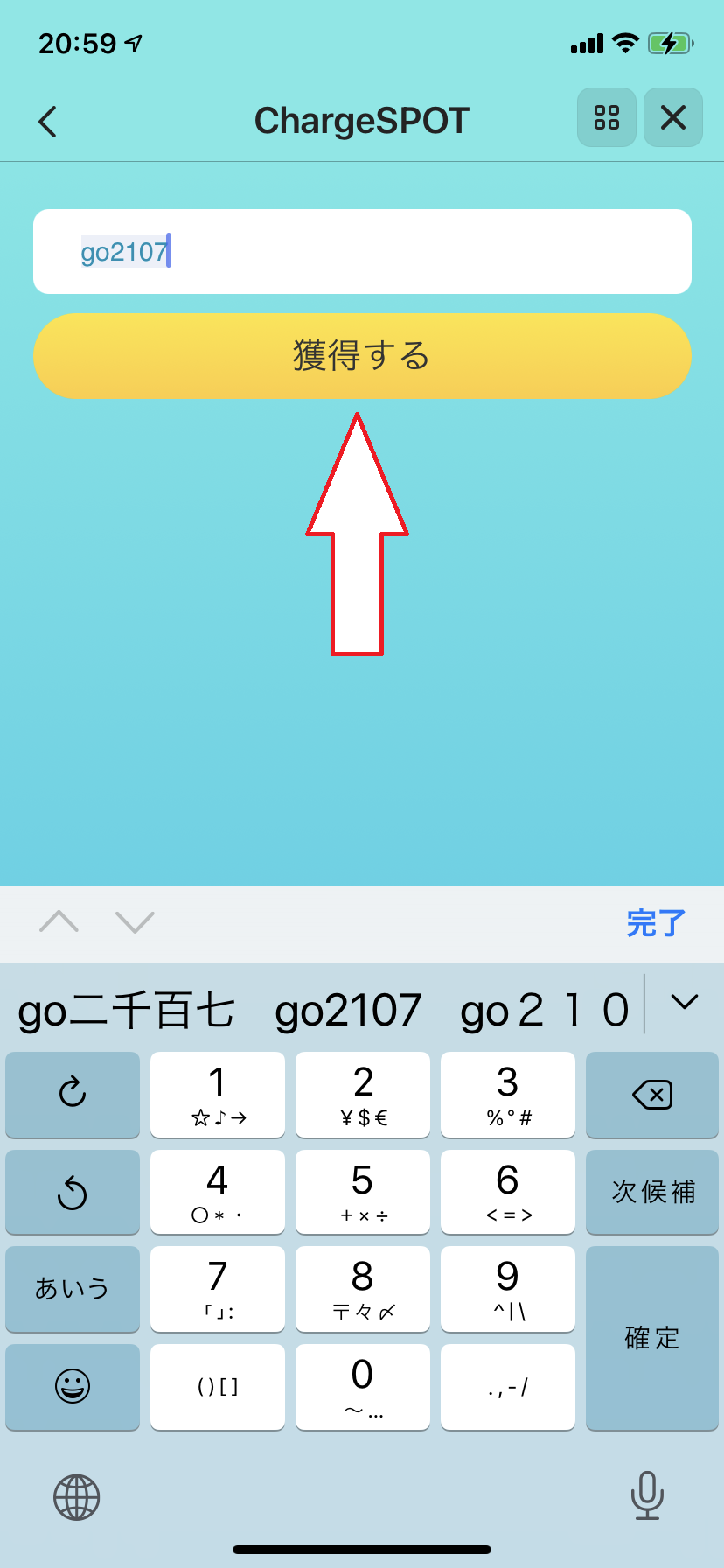Switch keyboards with globe icon
724x1568 pixels.
[77, 1497]
